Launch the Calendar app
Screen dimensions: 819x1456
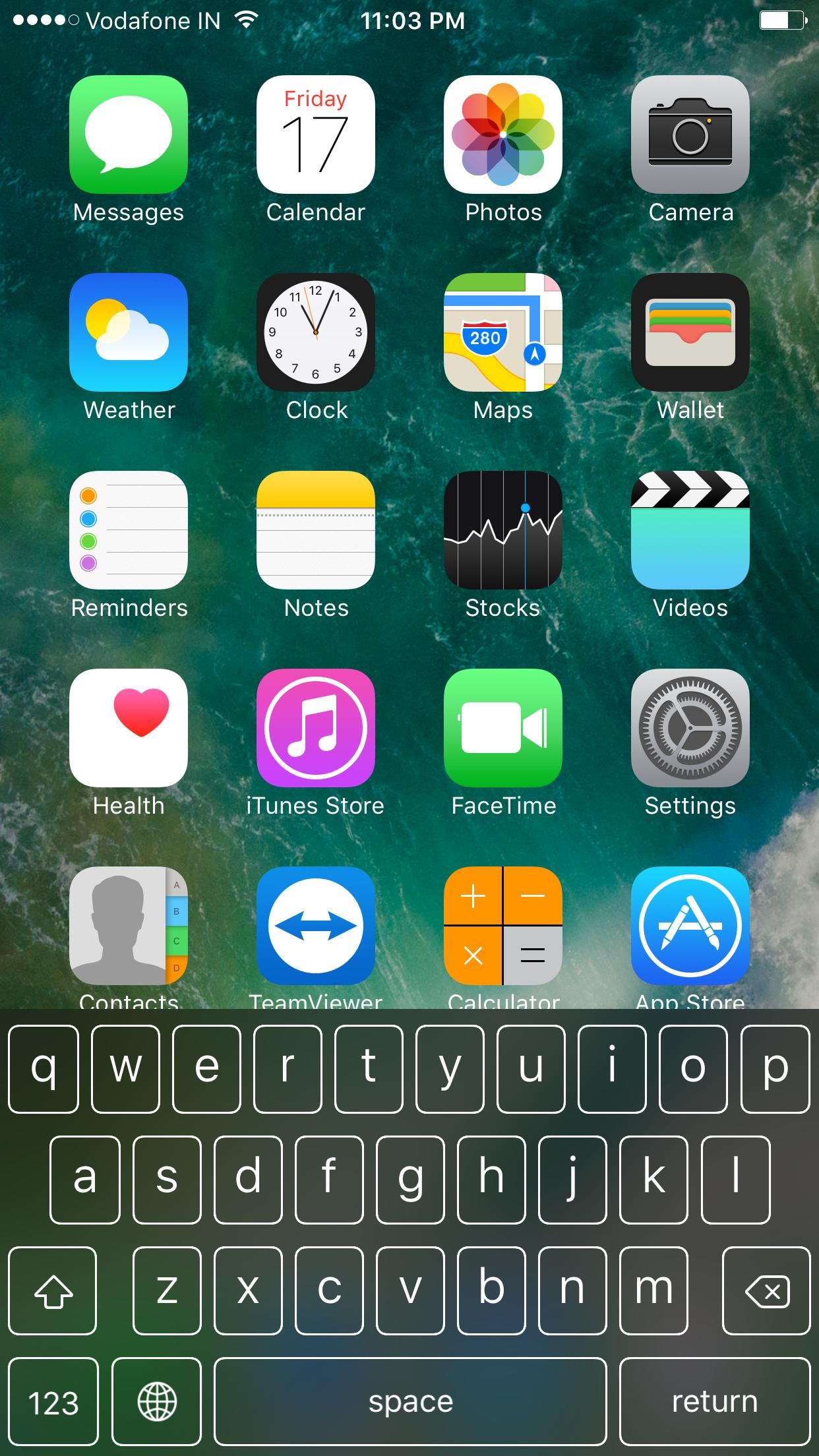point(316,135)
